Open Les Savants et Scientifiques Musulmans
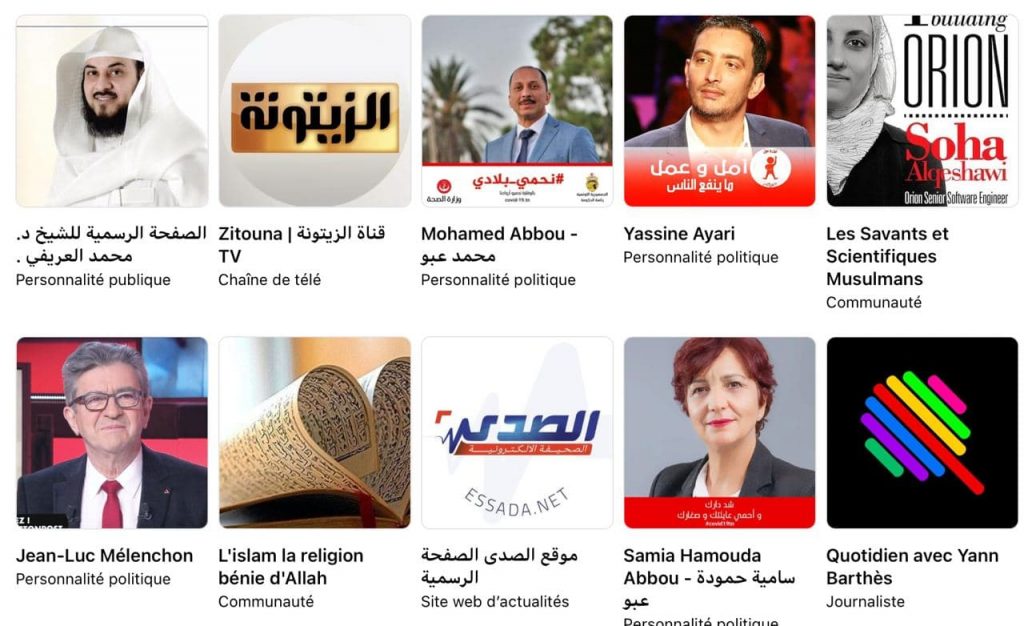1024x626 pixels. click(x=922, y=111)
